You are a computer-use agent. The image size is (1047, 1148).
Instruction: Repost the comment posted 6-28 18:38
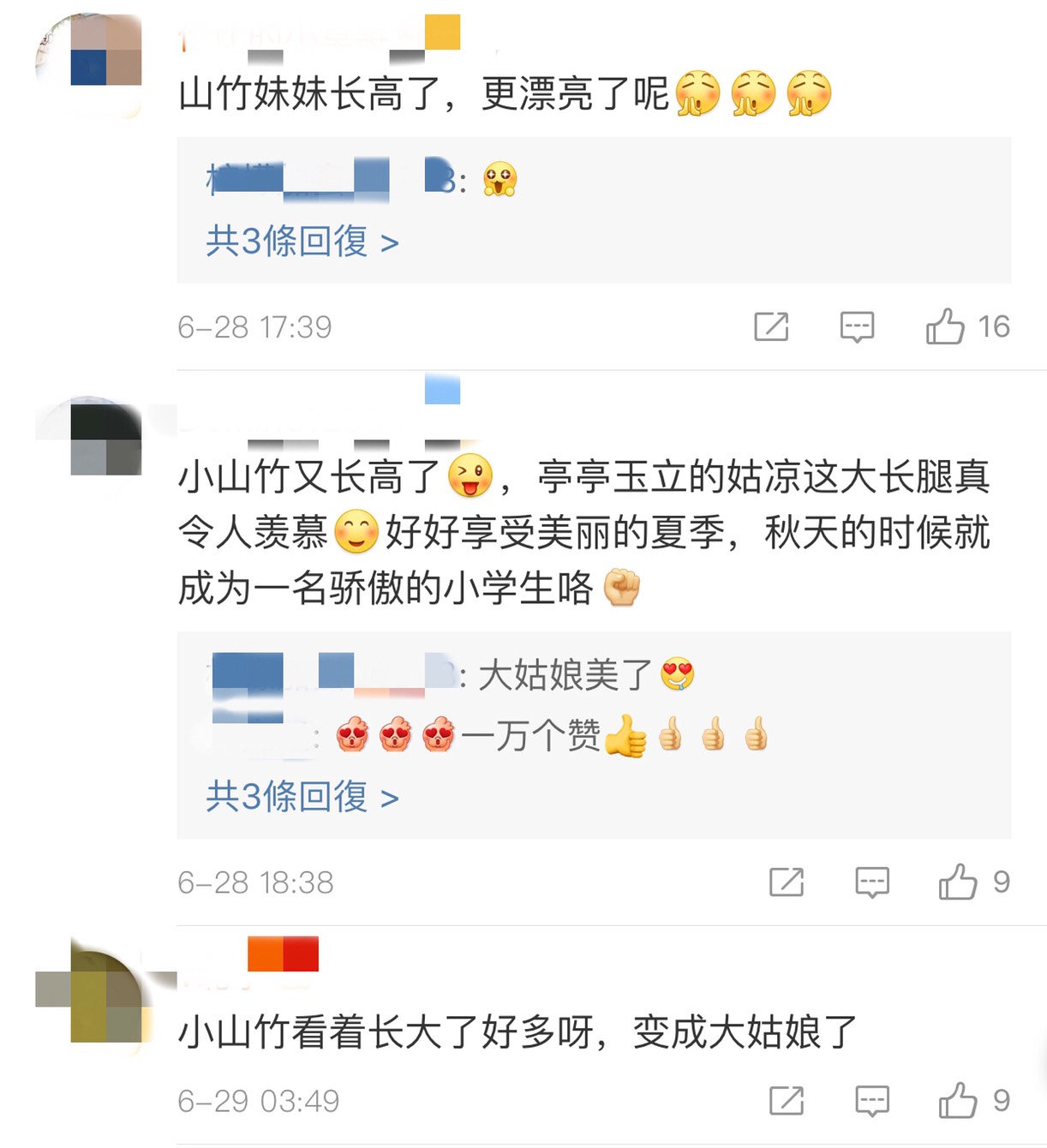(787, 882)
